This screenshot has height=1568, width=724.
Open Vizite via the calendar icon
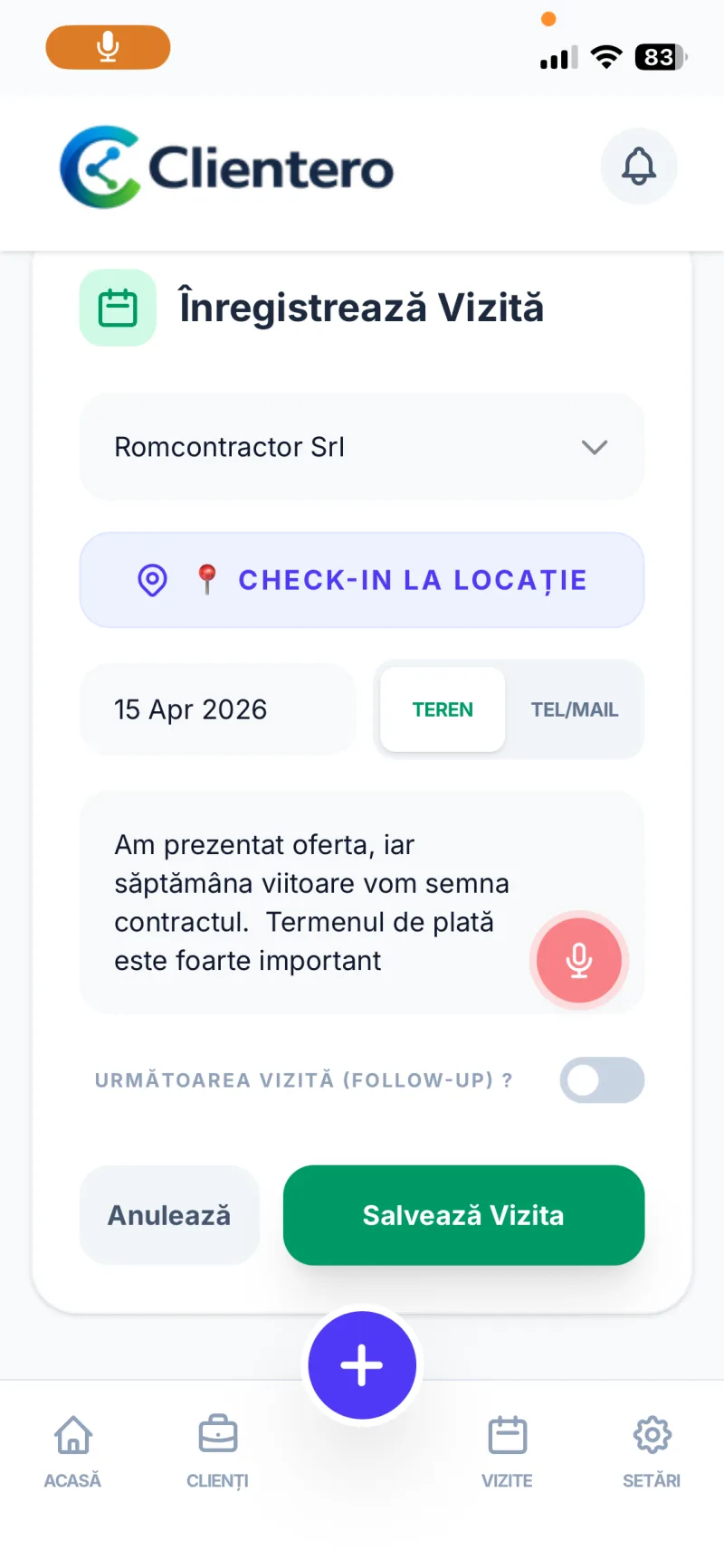[507, 1448]
